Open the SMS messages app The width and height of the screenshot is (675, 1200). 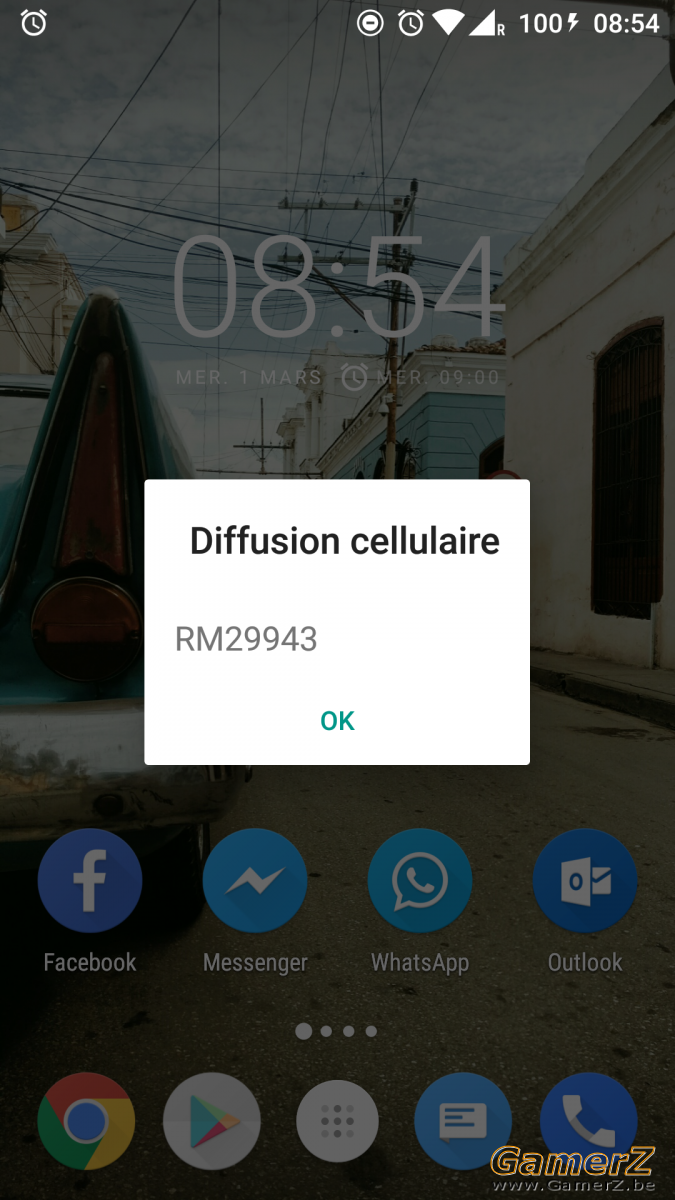[x=463, y=1122]
